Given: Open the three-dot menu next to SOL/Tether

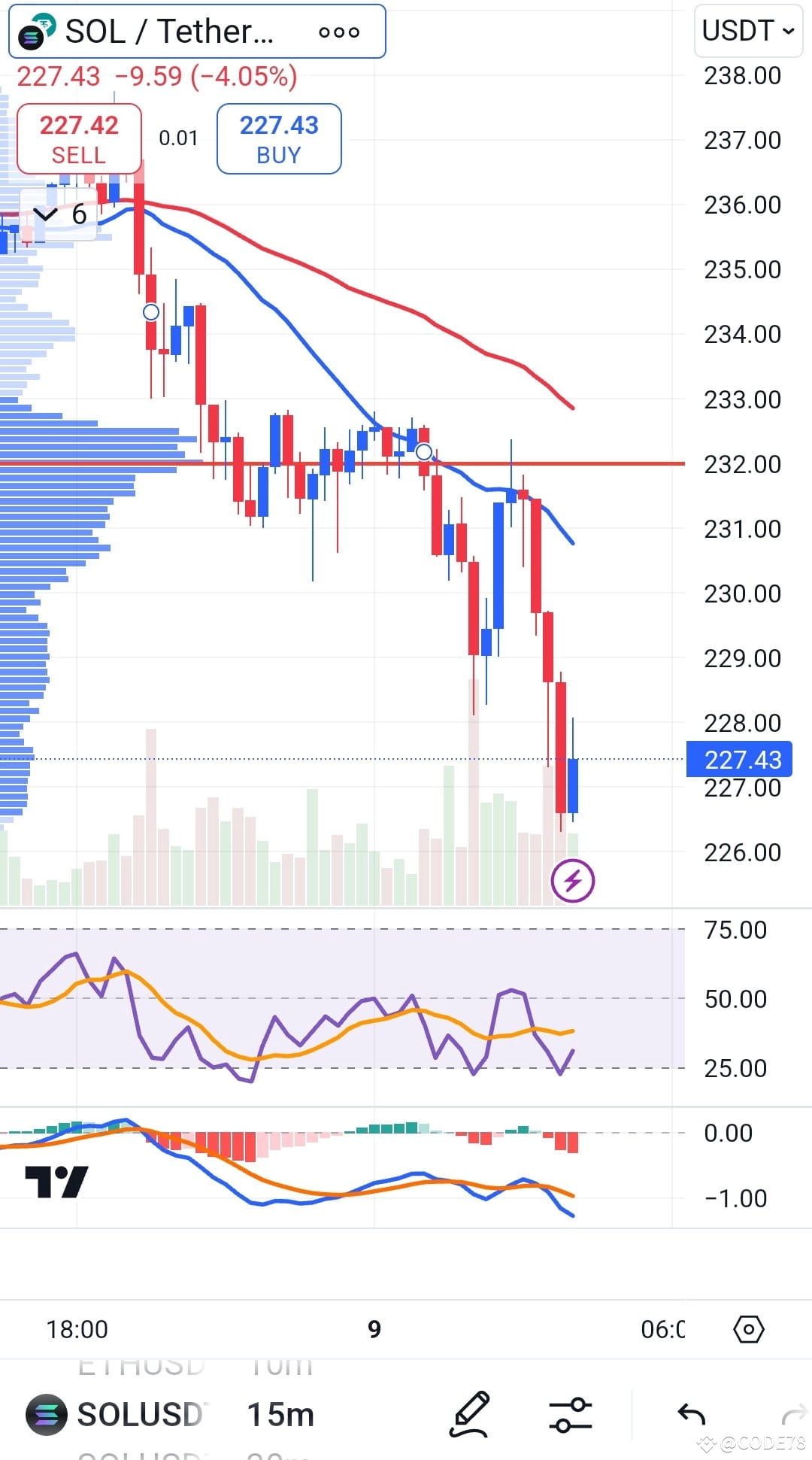Looking at the screenshot, I should click(x=338, y=32).
